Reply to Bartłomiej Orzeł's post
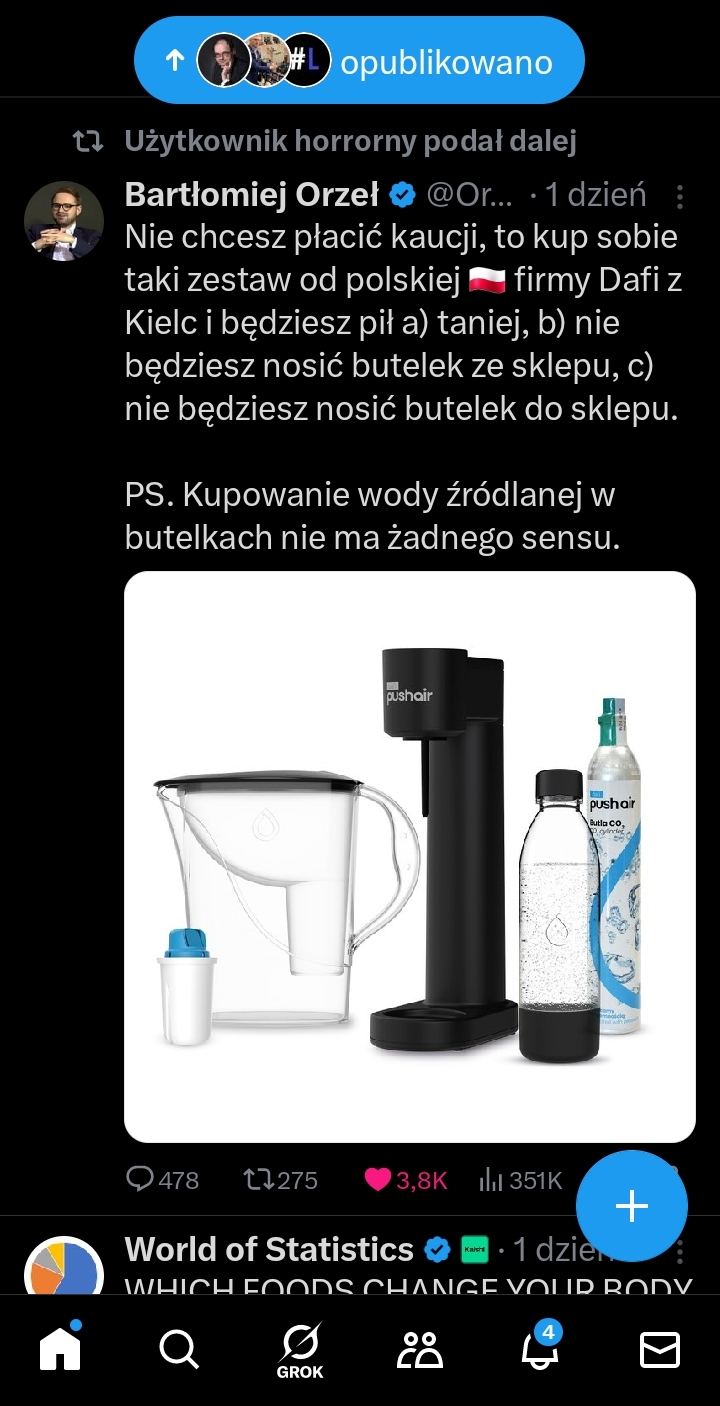Image resolution: width=720 pixels, height=1406 pixels. coord(163,1180)
